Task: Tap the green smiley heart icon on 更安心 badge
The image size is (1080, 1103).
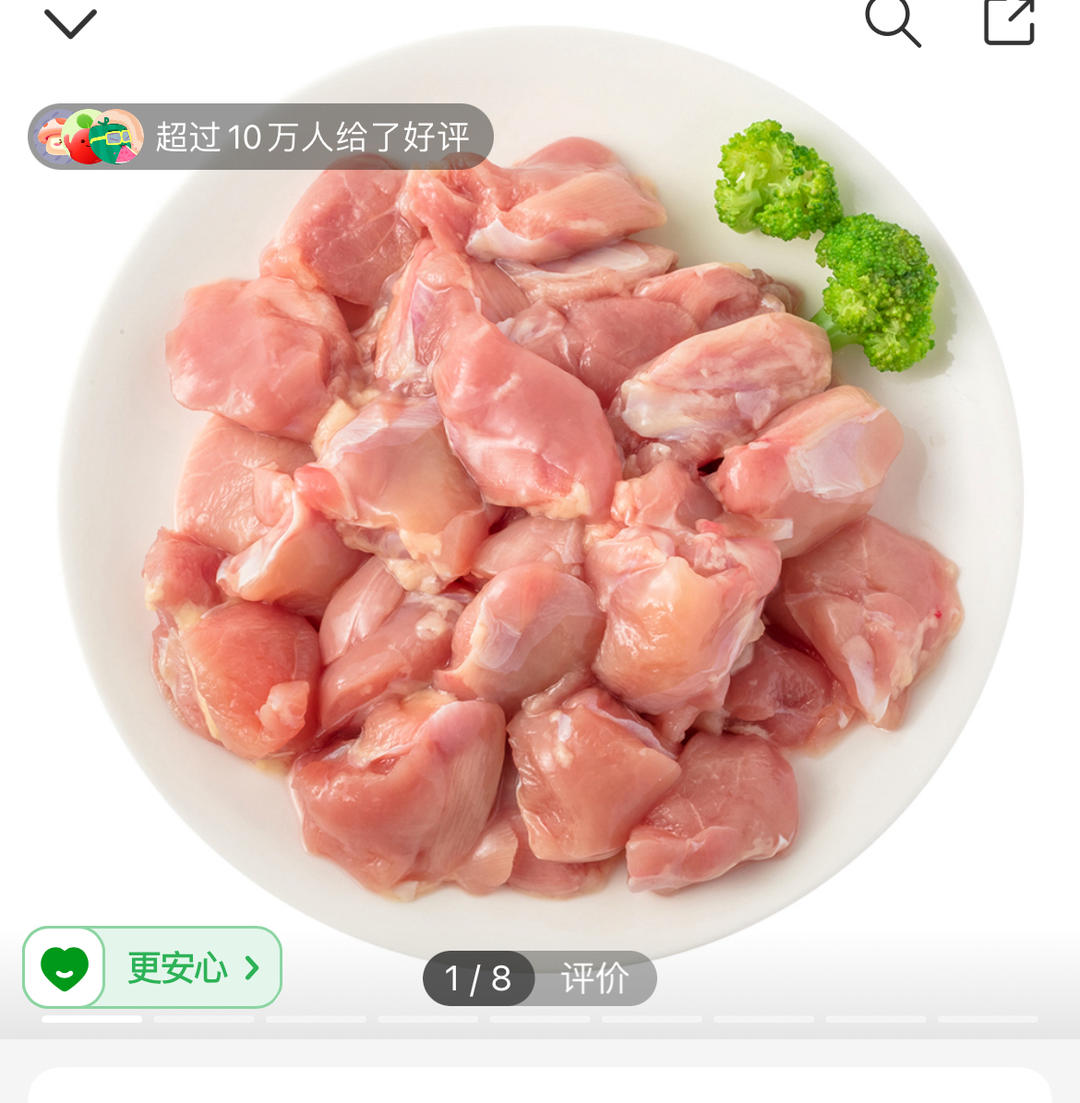Action: [x=65, y=968]
